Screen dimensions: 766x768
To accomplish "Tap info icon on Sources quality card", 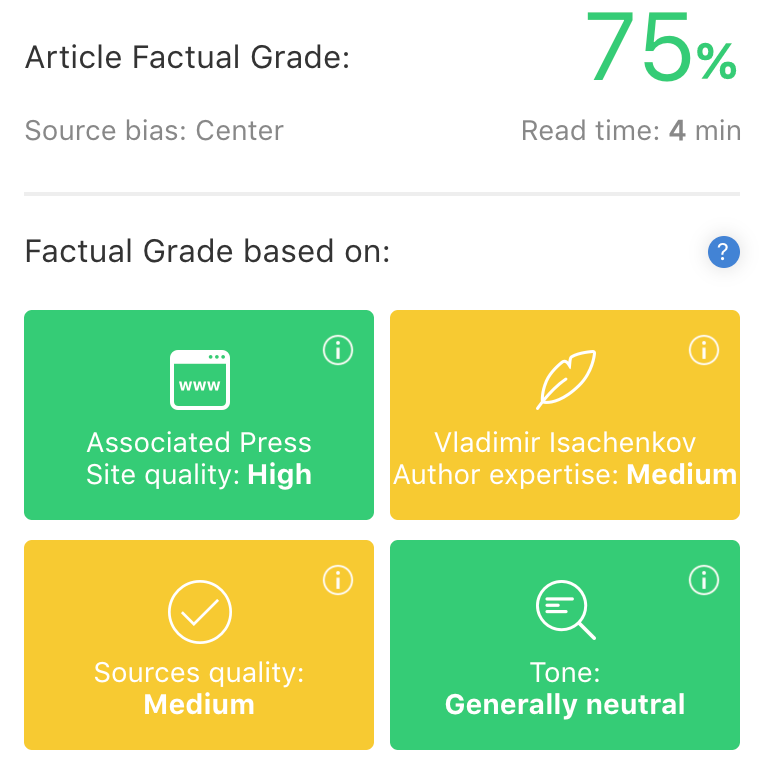I will pyautogui.click(x=338, y=580).
